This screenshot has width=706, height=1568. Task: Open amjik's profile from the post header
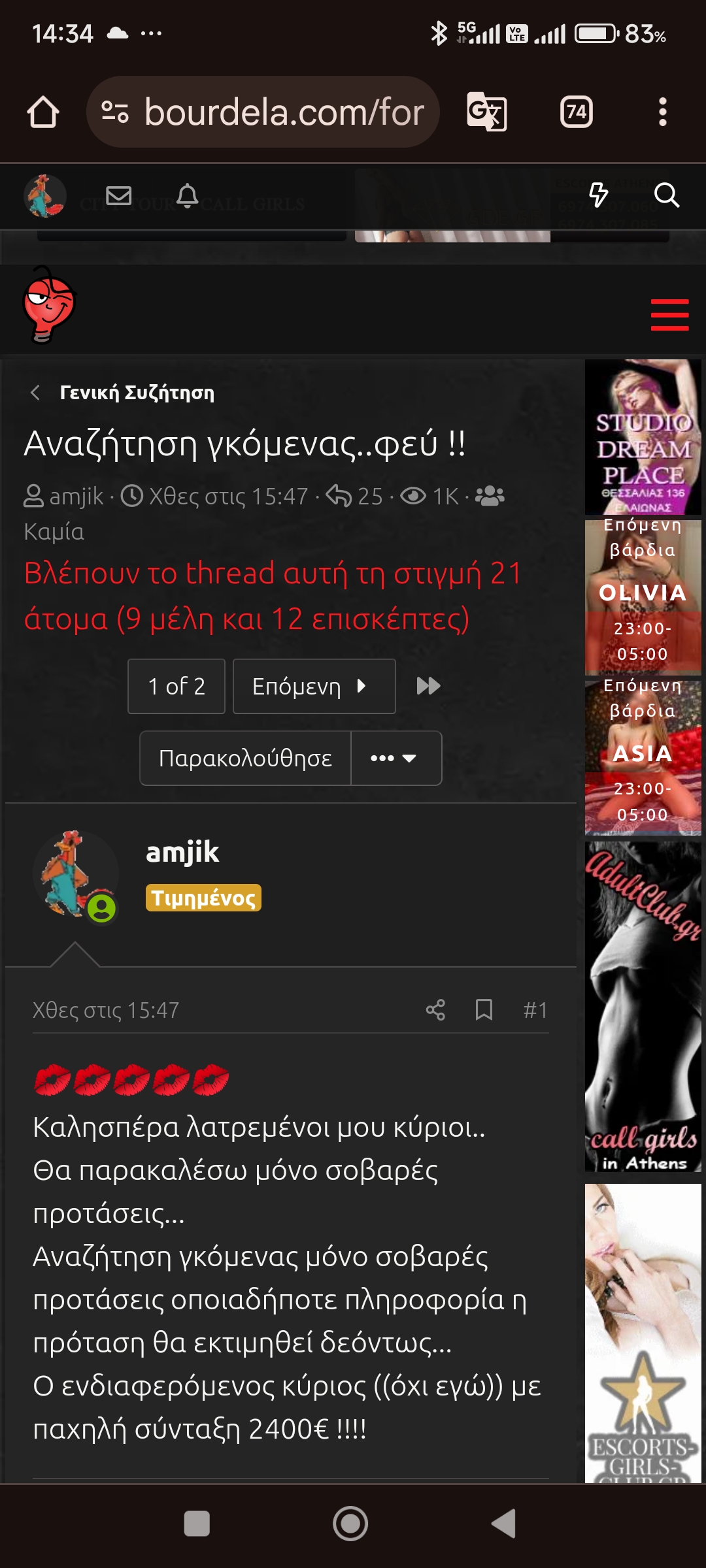[182, 852]
